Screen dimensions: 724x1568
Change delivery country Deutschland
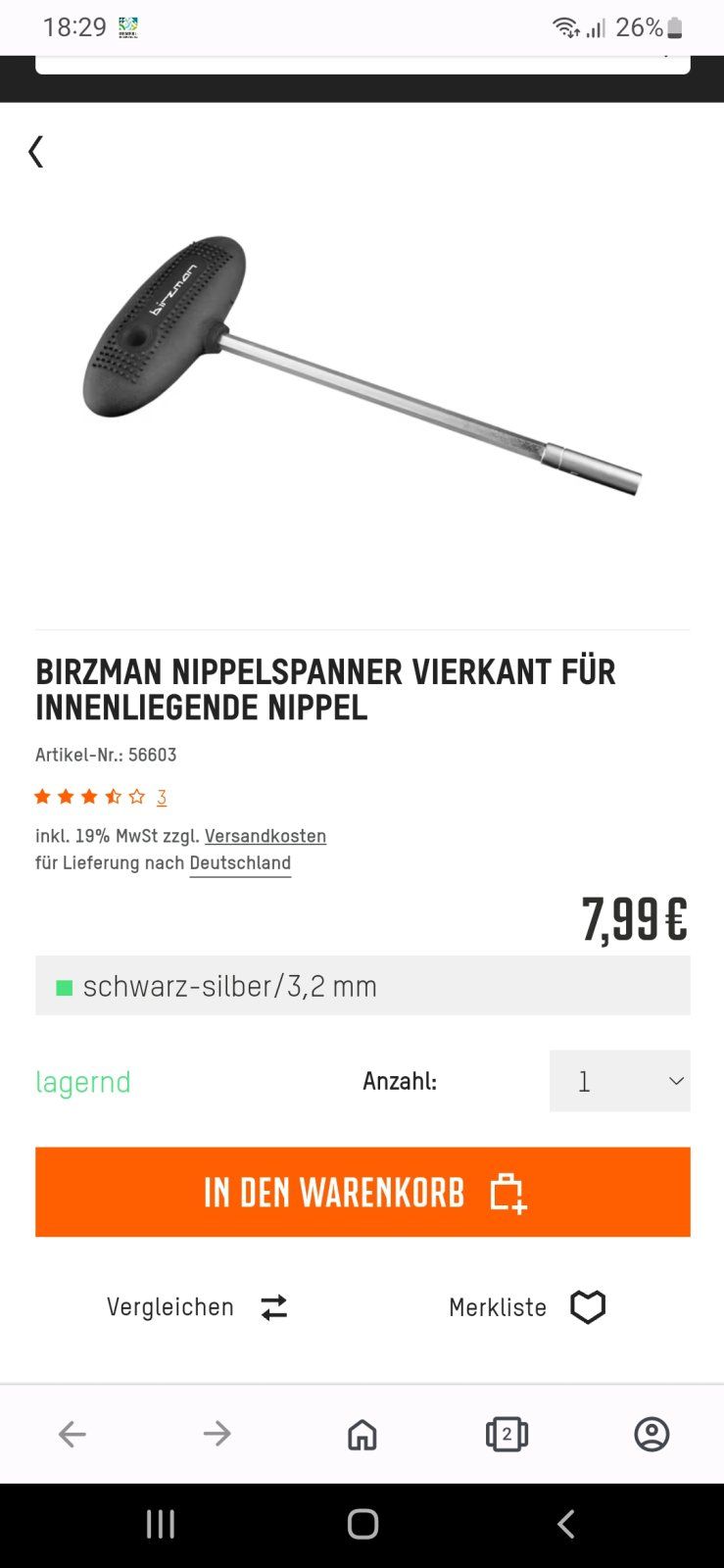(x=240, y=863)
